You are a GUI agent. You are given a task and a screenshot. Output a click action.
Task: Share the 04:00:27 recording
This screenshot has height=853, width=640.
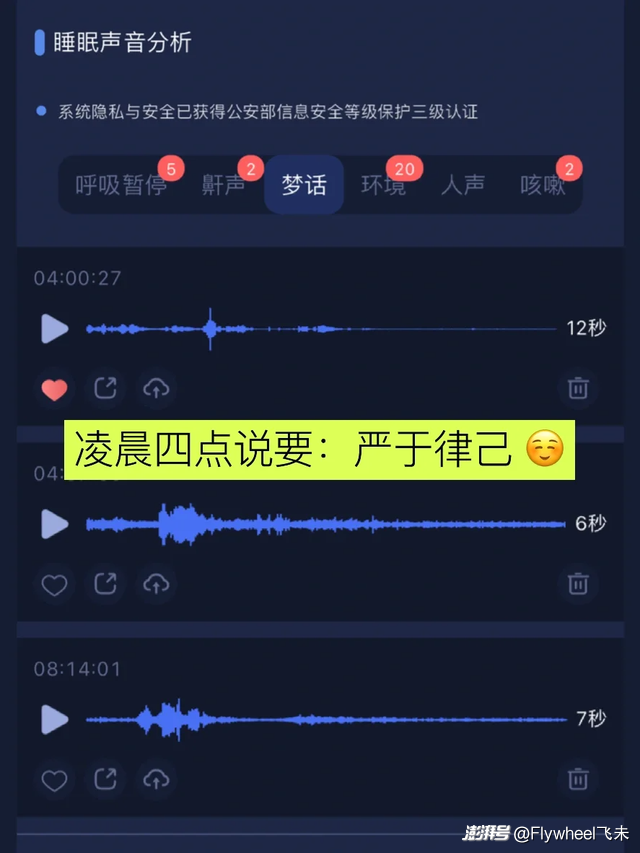(x=105, y=388)
